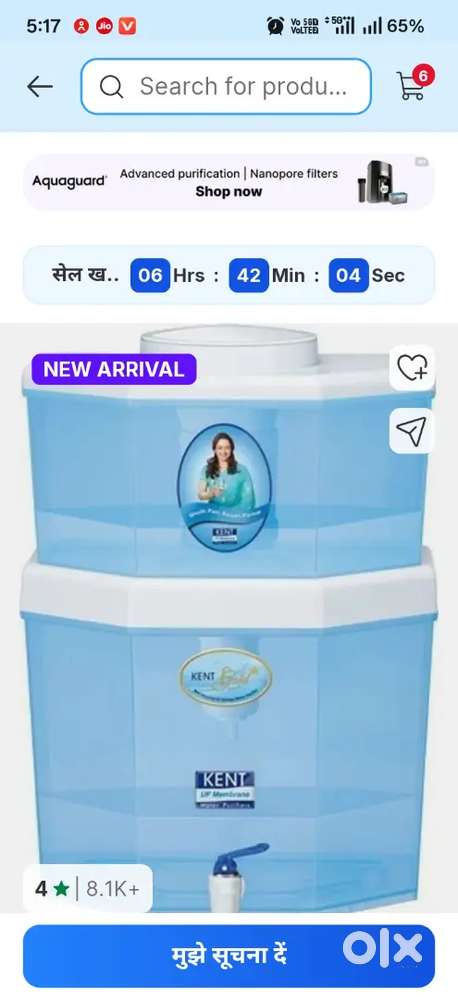Tap the मुझे सूचना दें button
This screenshot has height=999, width=458.
click(229, 956)
